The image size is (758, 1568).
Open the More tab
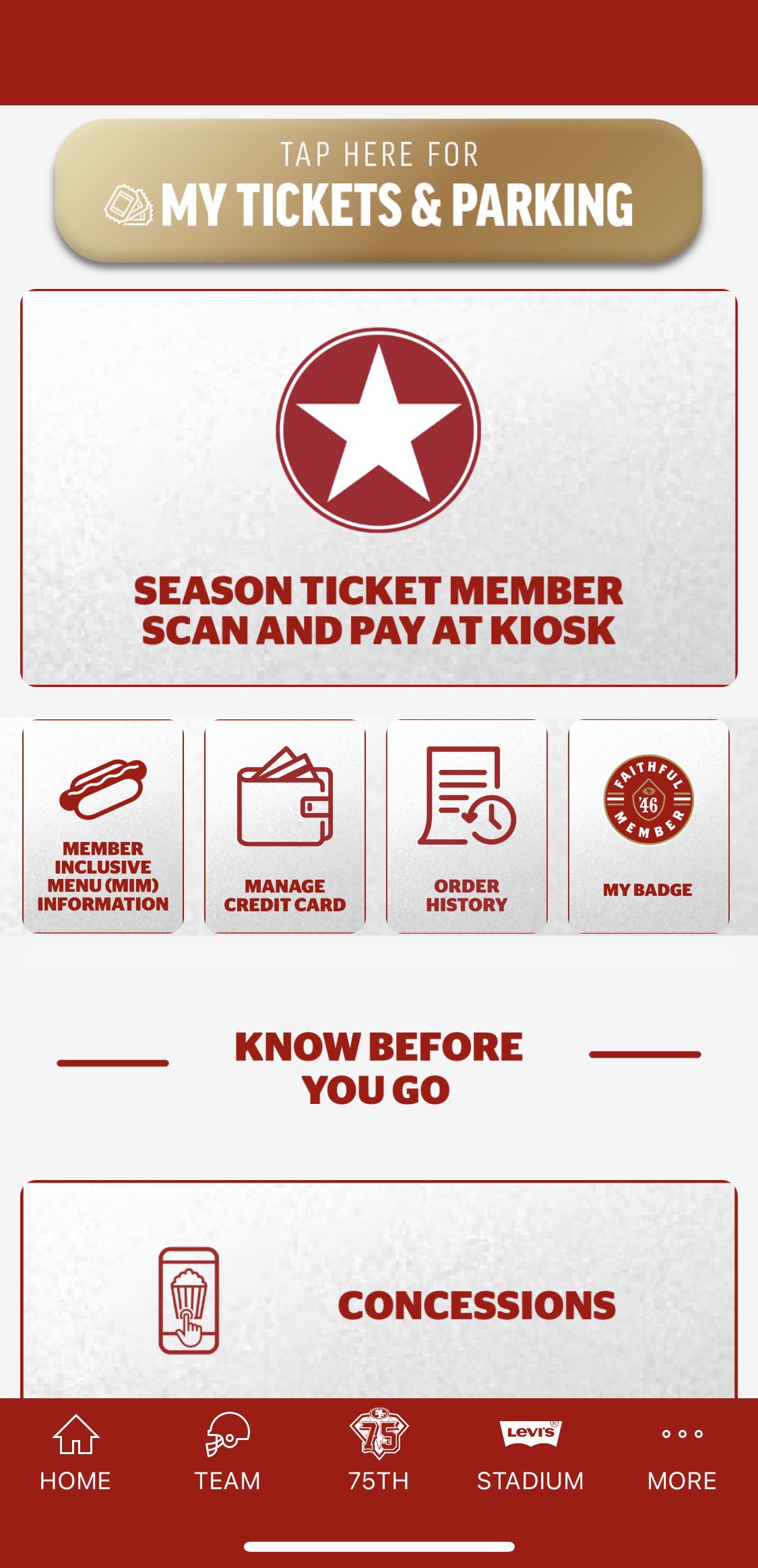(x=682, y=1453)
